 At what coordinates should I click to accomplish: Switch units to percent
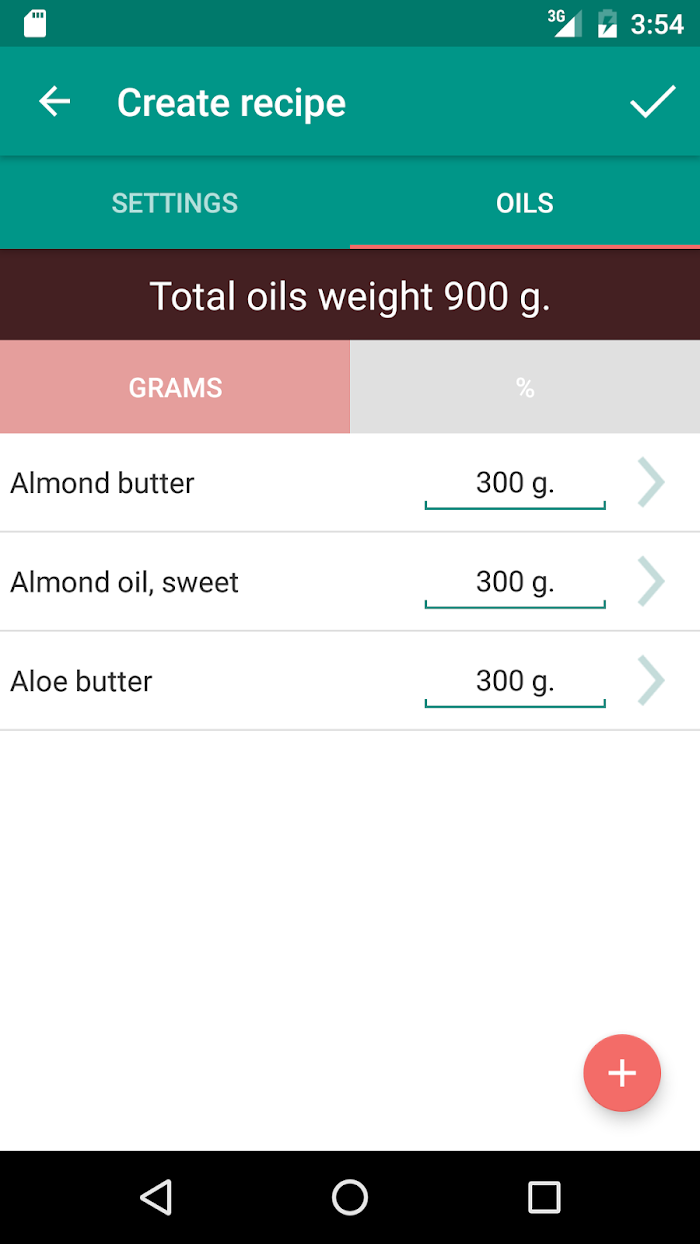coord(525,387)
